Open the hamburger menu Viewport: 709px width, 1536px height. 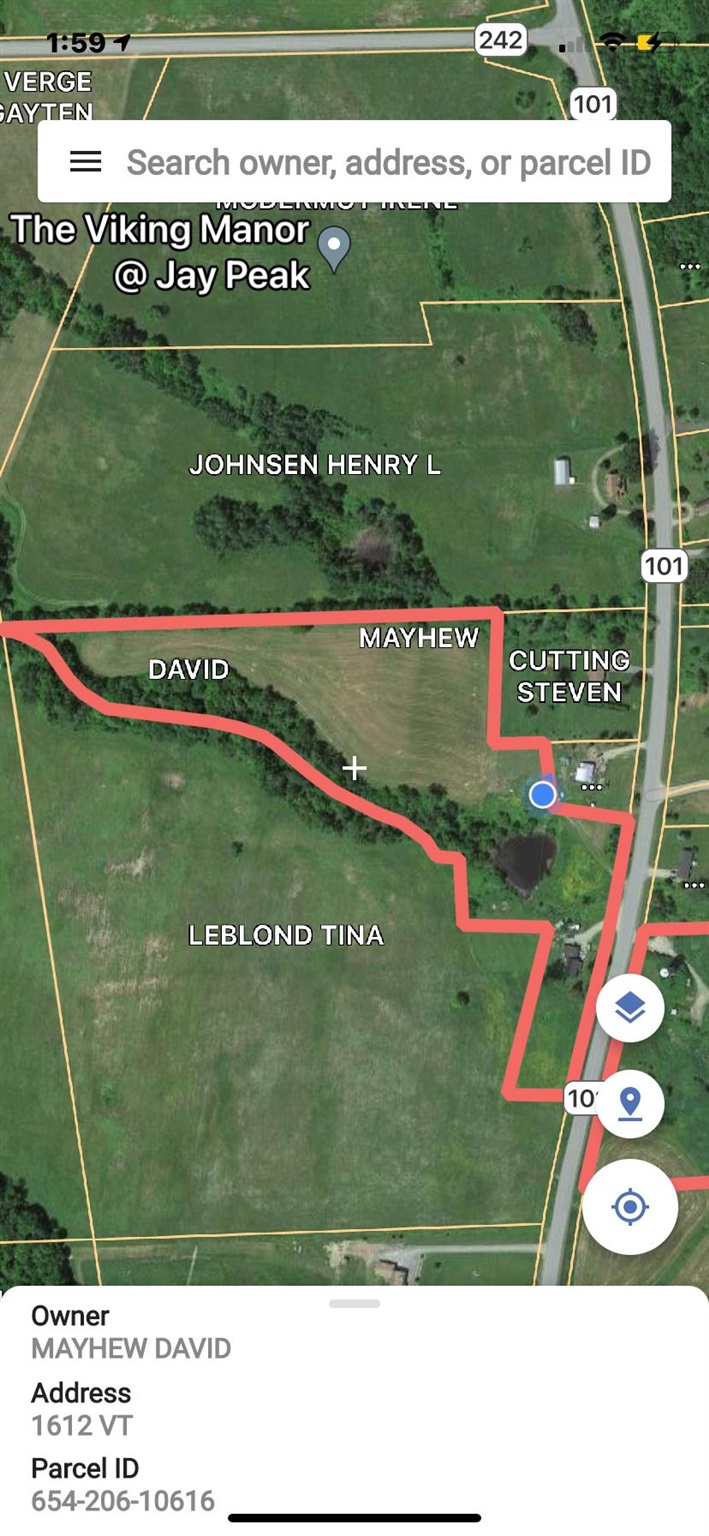pos(85,162)
